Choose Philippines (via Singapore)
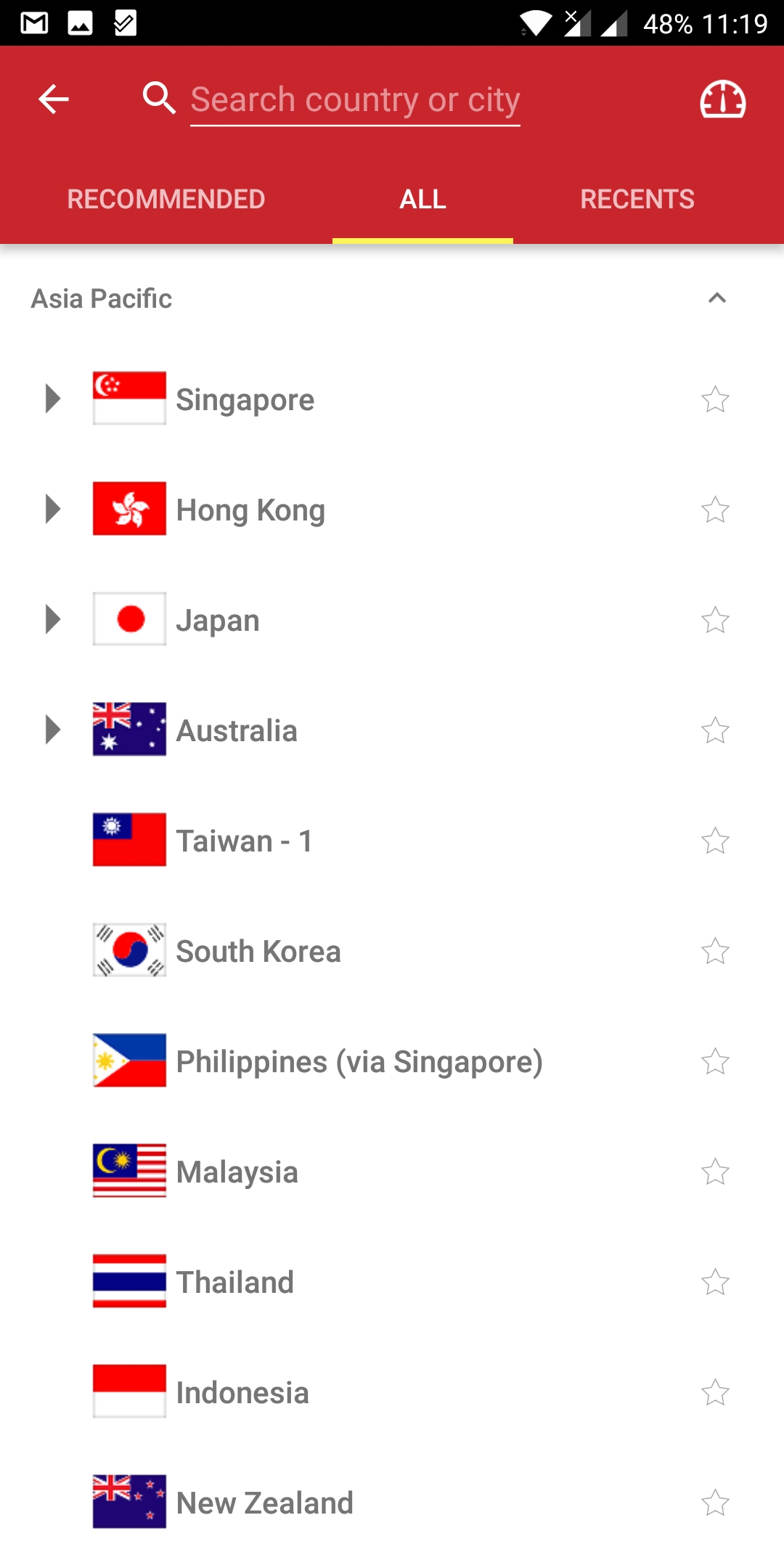784x1568 pixels. tap(392, 1061)
